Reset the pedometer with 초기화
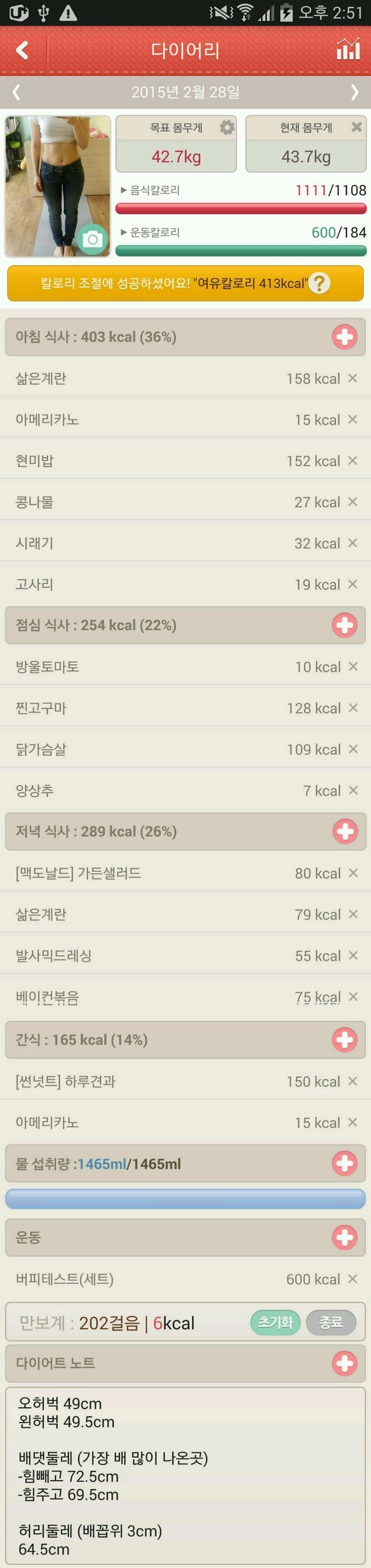 276,1322
